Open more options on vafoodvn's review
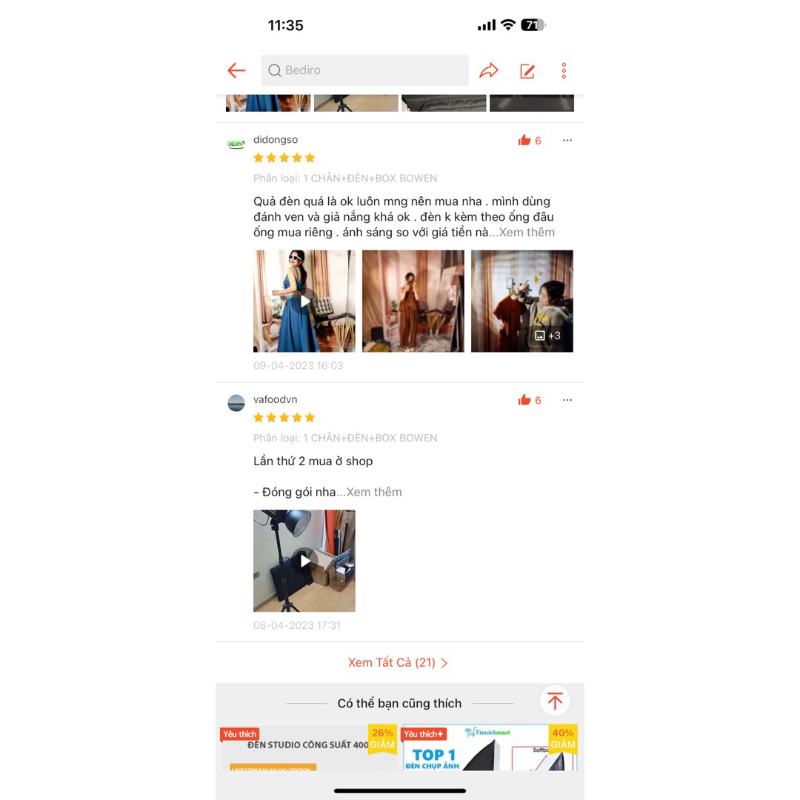 [567, 400]
